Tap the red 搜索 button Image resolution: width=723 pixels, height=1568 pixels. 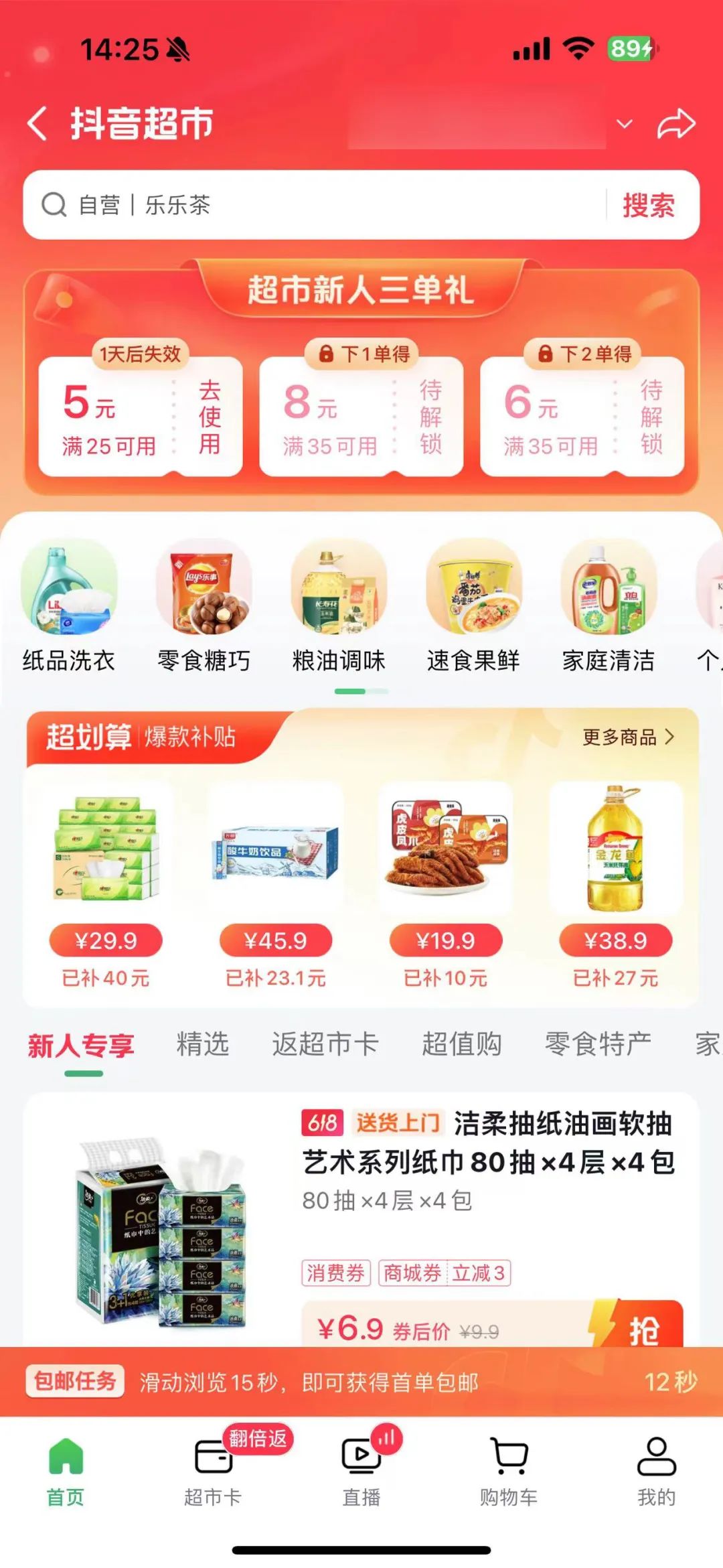click(648, 205)
